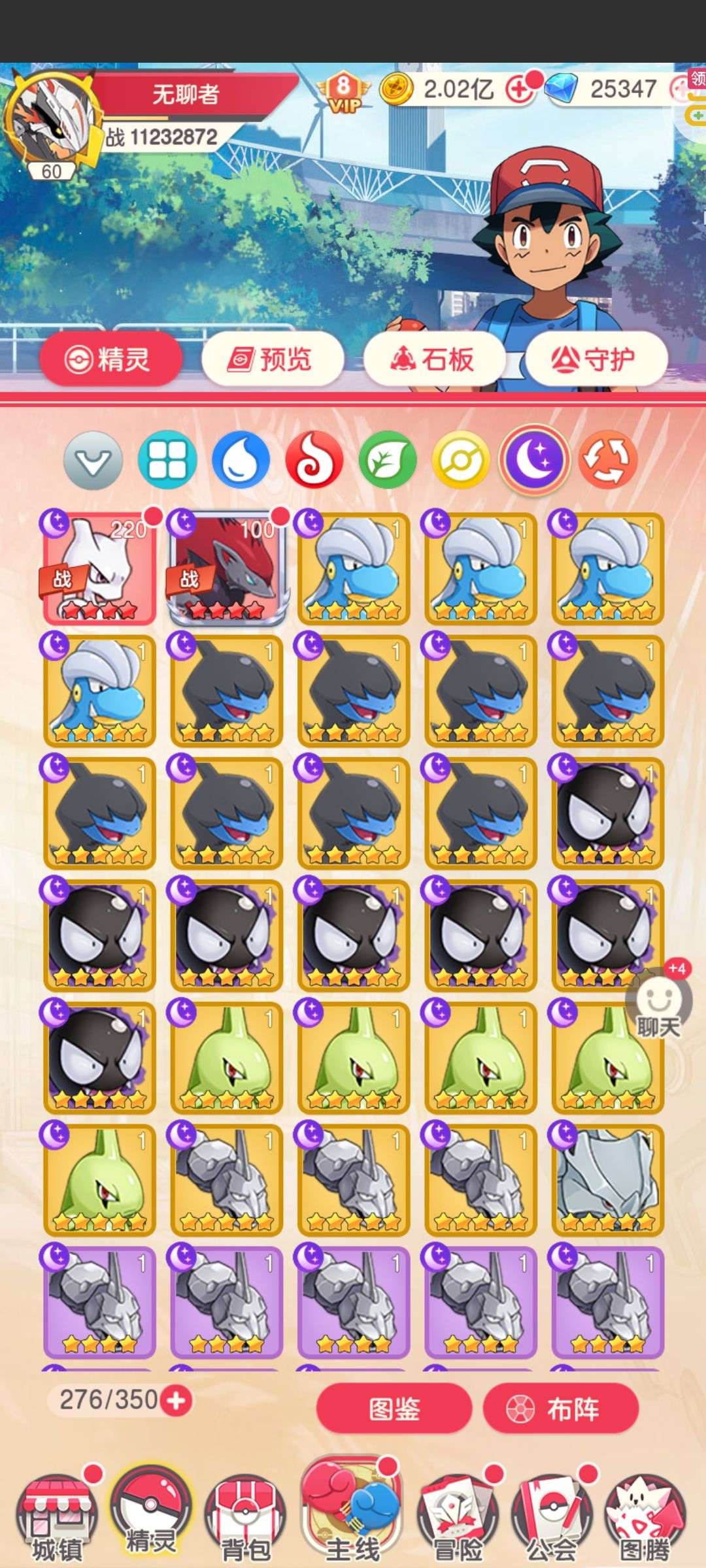The width and height of the screenshot is (706, 1568).
Task: Switch to the 石板 tab
Action: (434, 359)
